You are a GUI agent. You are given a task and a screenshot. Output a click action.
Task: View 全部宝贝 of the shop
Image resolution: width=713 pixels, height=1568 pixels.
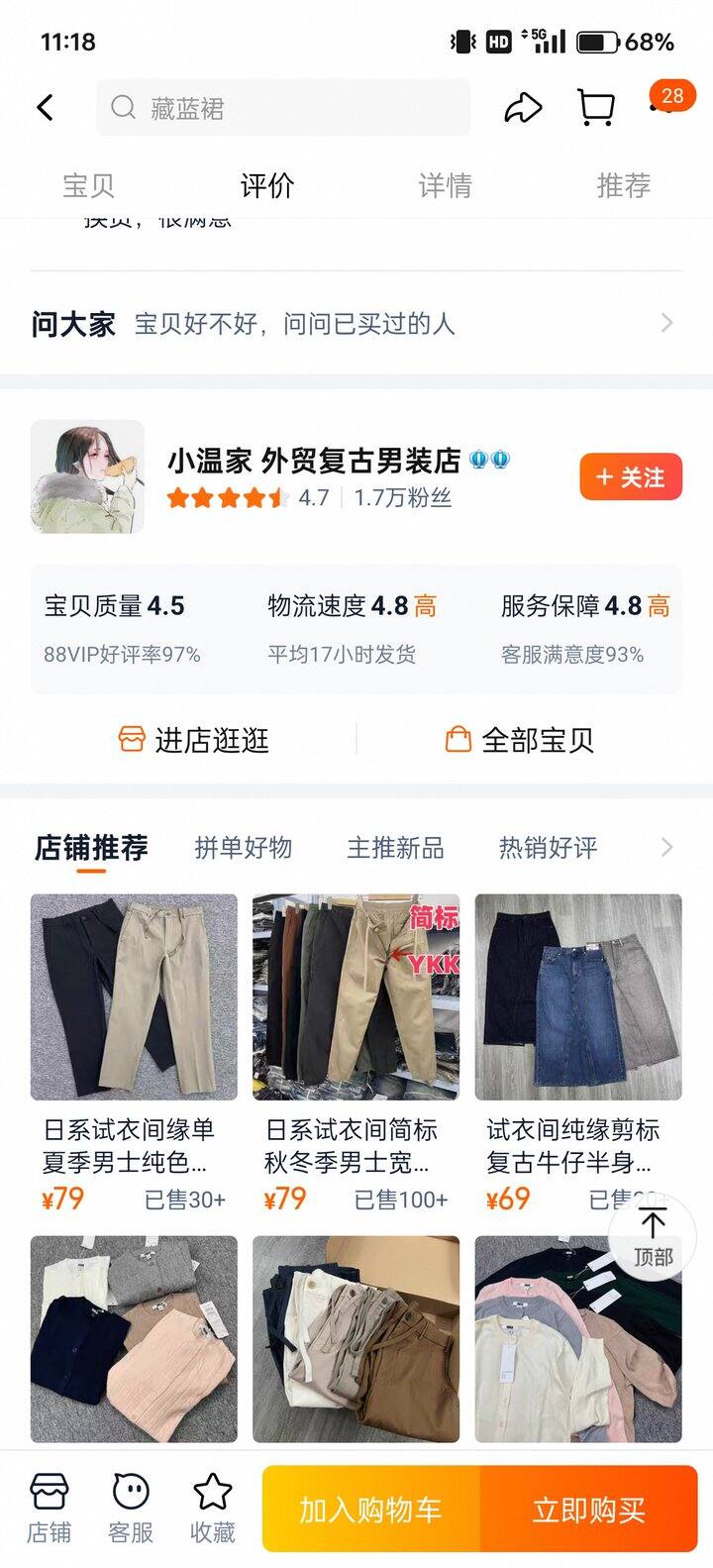point(520,739)
